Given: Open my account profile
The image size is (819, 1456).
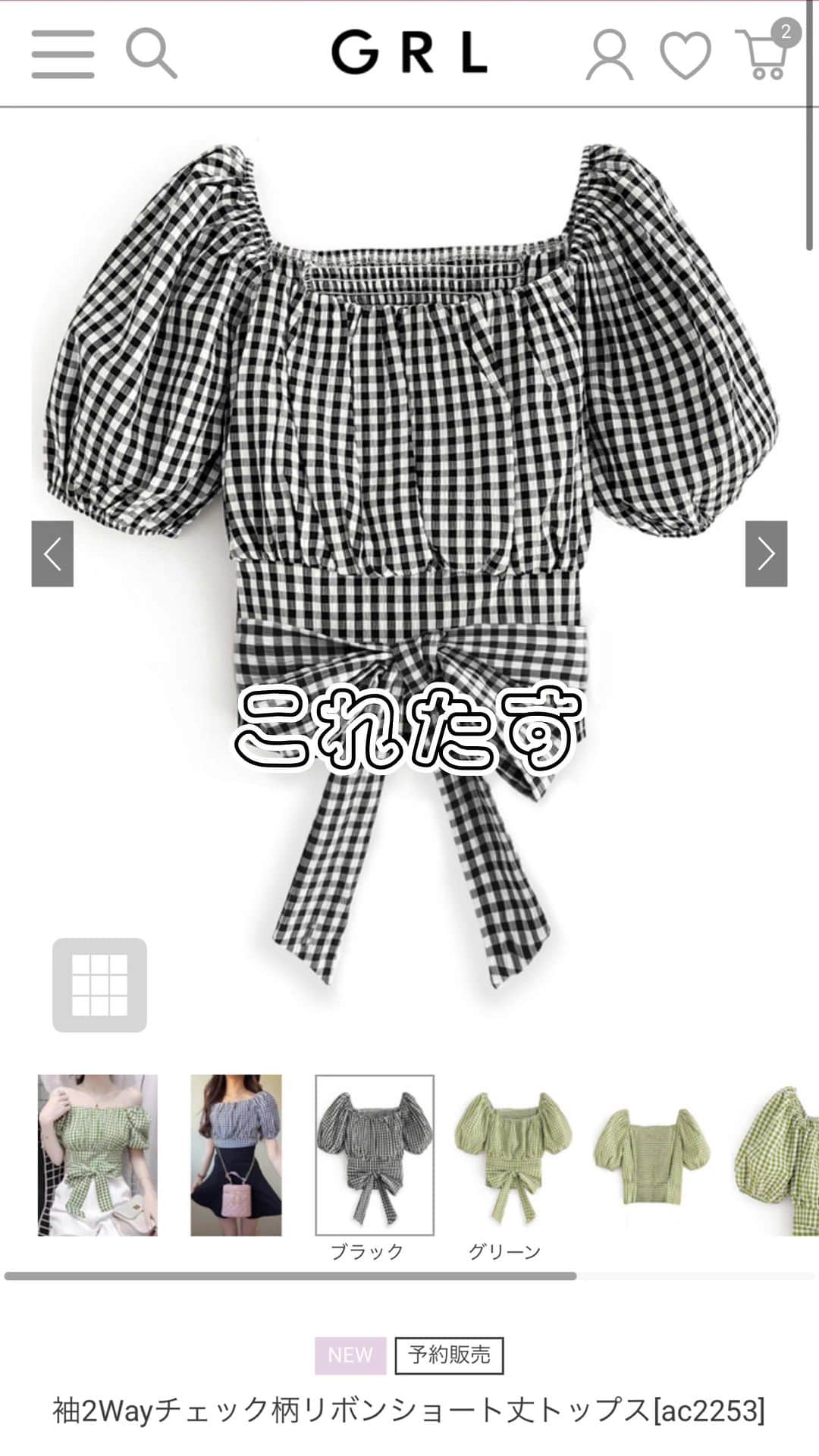Looking at the screenshot, I should (x=610, y=55).
